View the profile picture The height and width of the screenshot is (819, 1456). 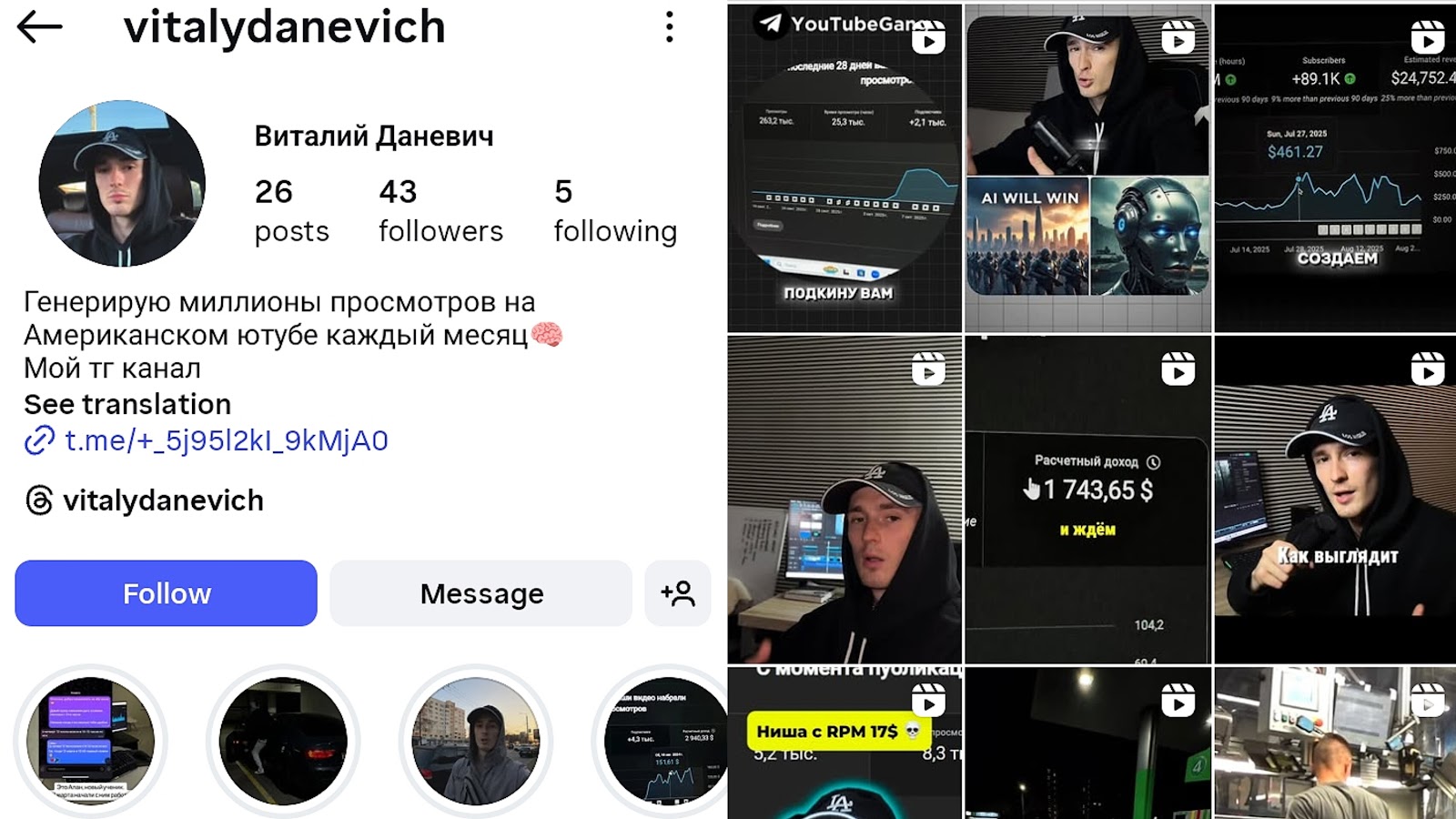[122, 184]
